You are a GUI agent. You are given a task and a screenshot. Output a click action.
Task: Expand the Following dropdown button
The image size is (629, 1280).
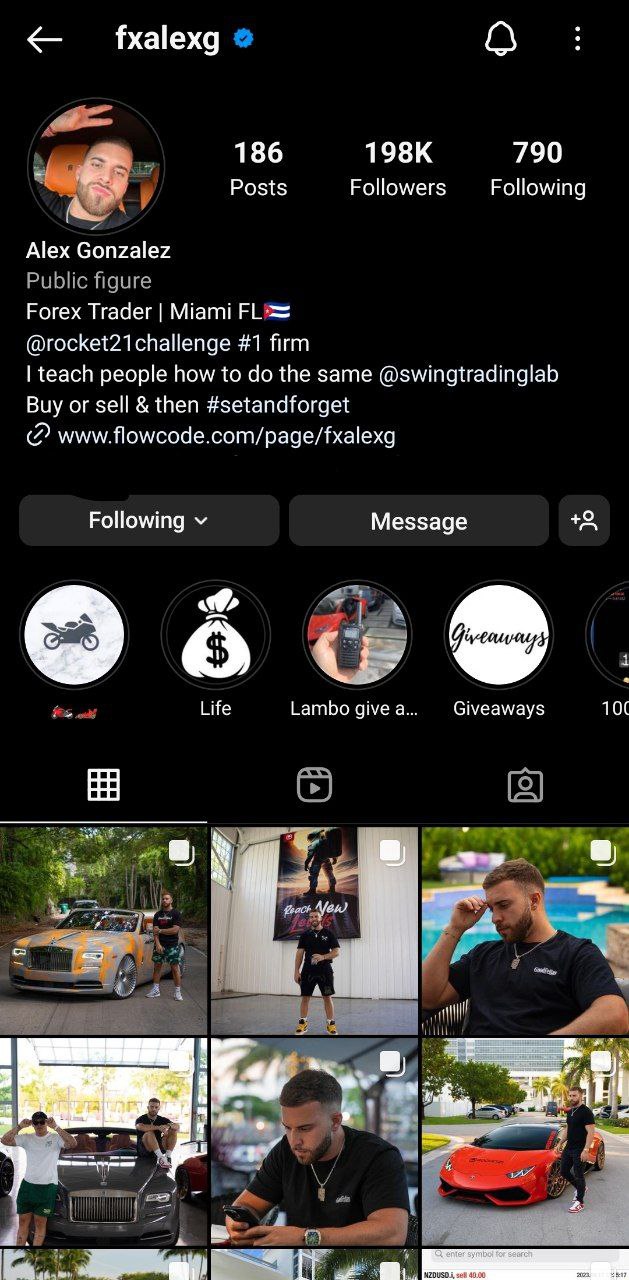click(149, 520)
